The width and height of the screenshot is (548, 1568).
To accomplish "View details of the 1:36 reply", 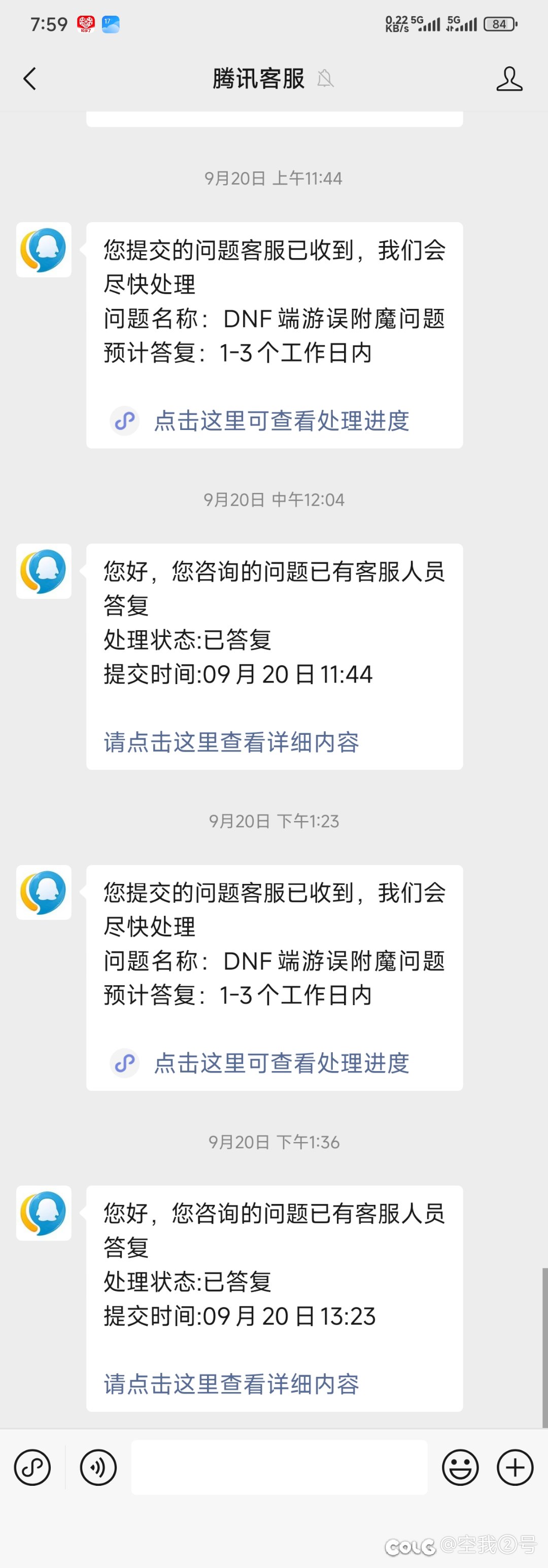I will point(231,1383).
